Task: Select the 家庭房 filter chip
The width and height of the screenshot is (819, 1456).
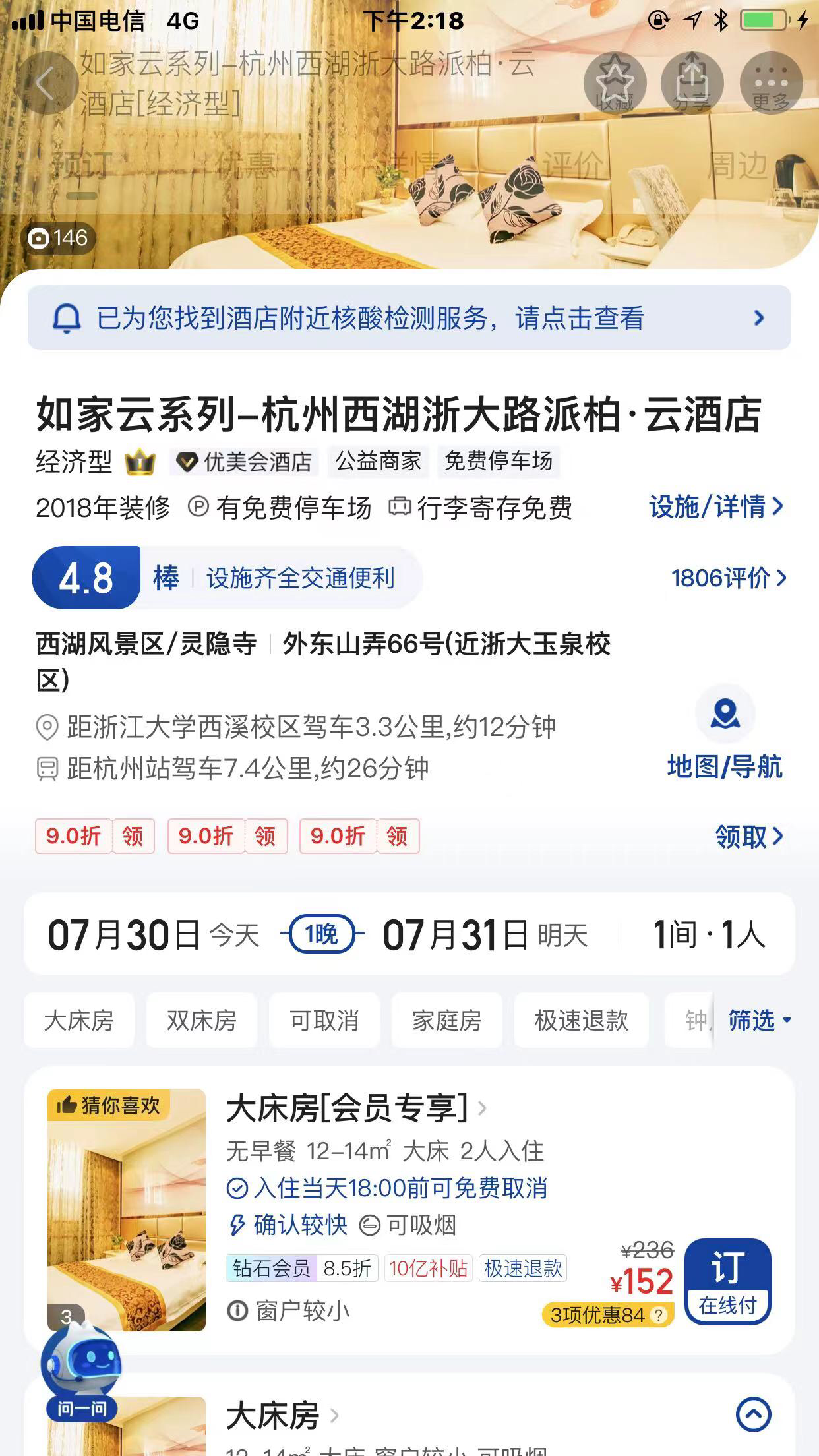Action: click(446, 1020)
